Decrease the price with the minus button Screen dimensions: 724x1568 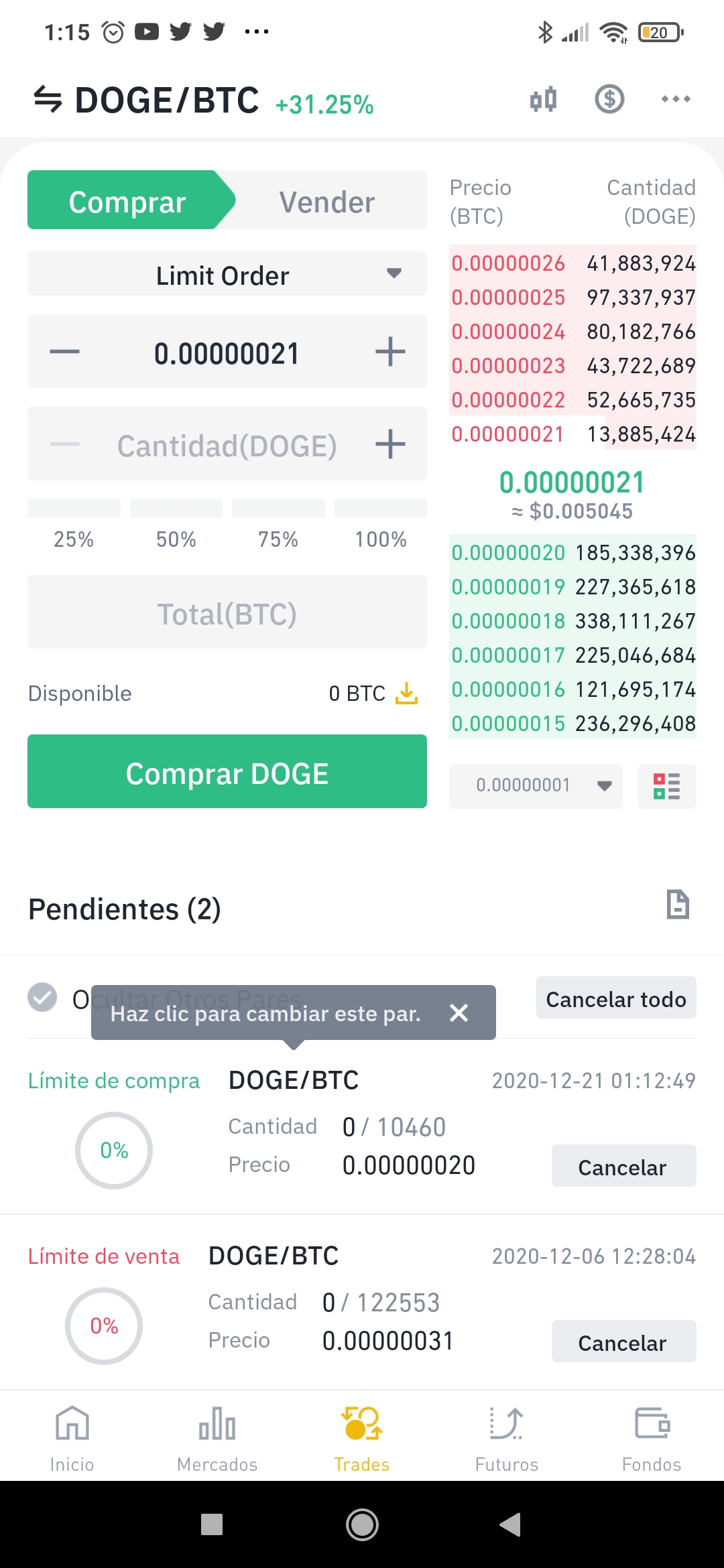coord(65,352)
